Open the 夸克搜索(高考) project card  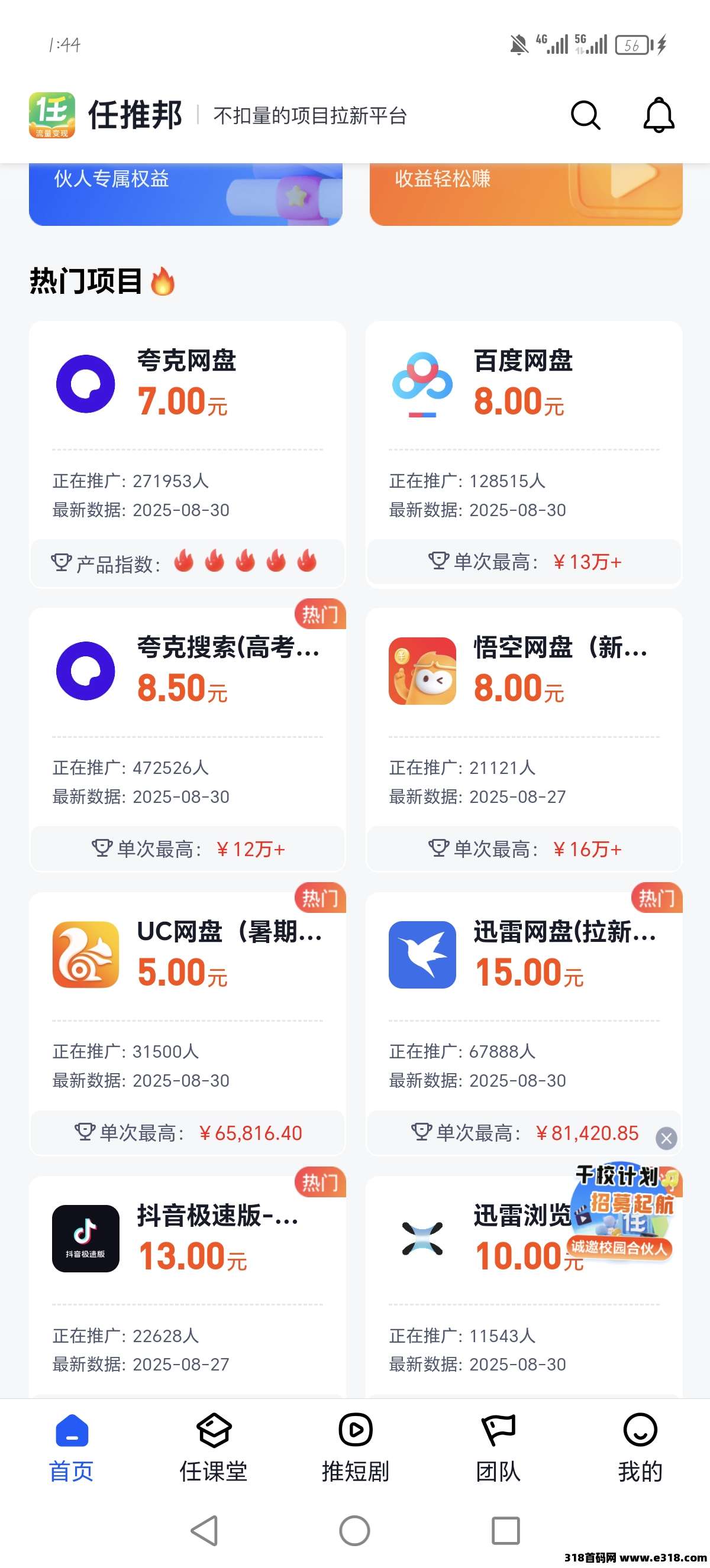pos(187,730)
